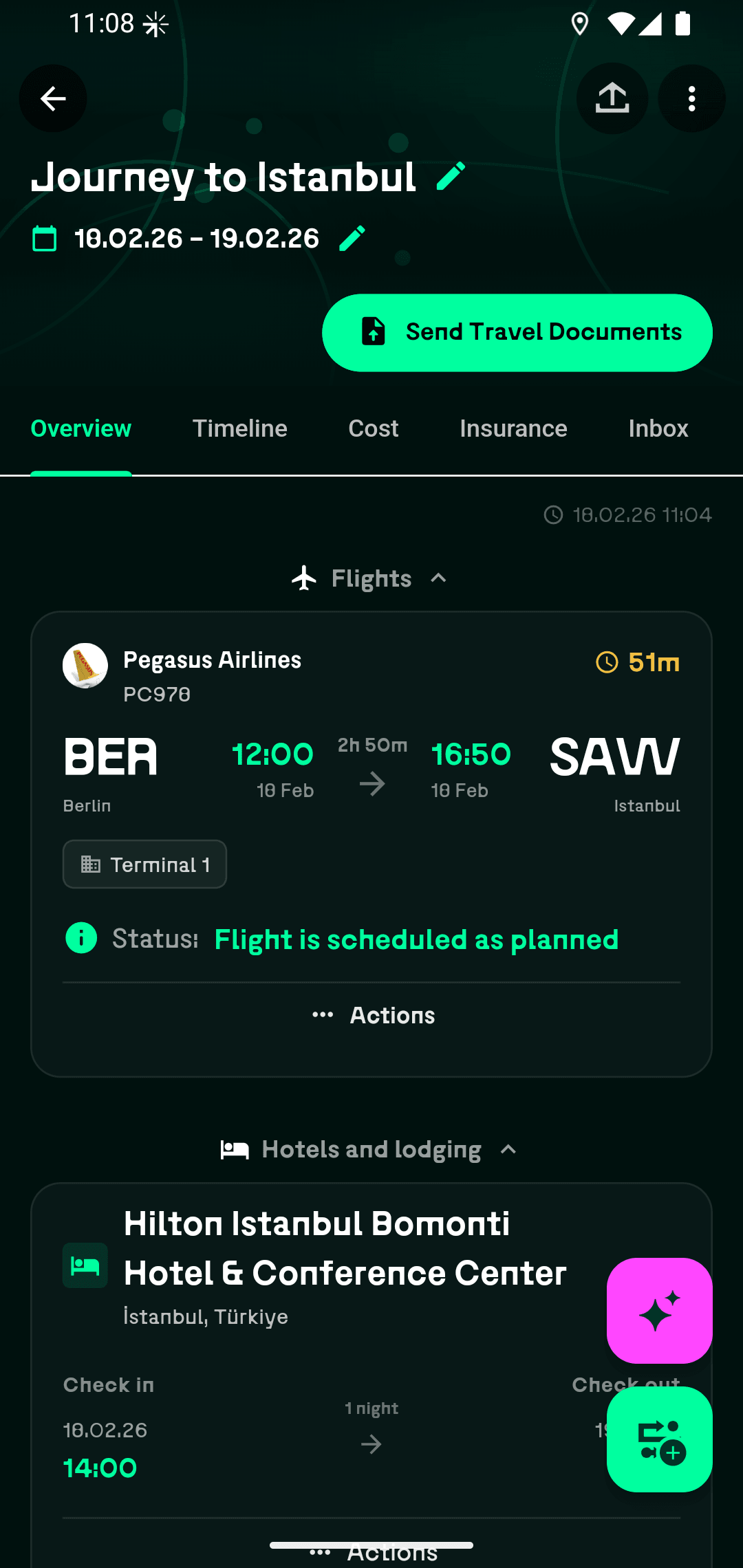
Task: Click the calendar icon beside trip dates
Action: [x=44, y=238]
